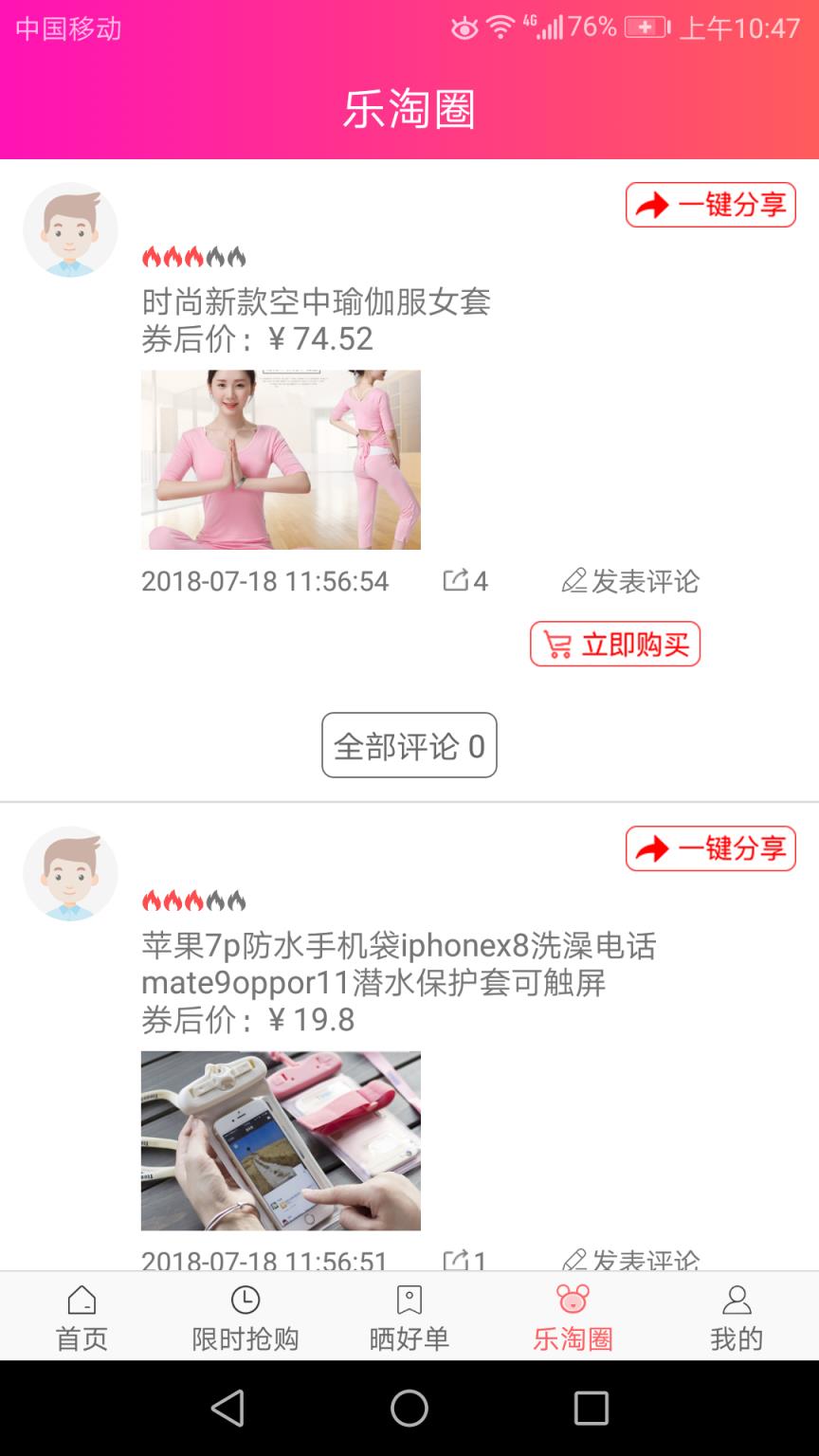Open 我的 profile icon

point(737,1299)
